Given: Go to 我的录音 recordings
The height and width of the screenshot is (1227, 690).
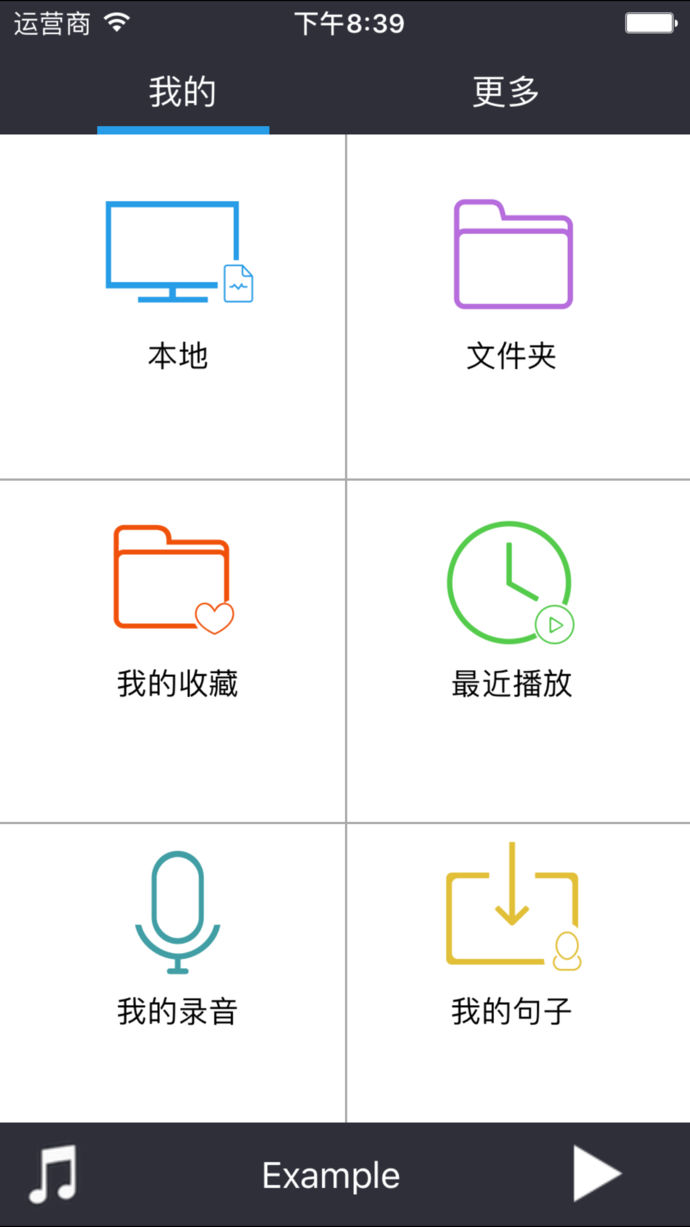Looking at the screenshot, I should pyautogui.click(x=177, y=940).
